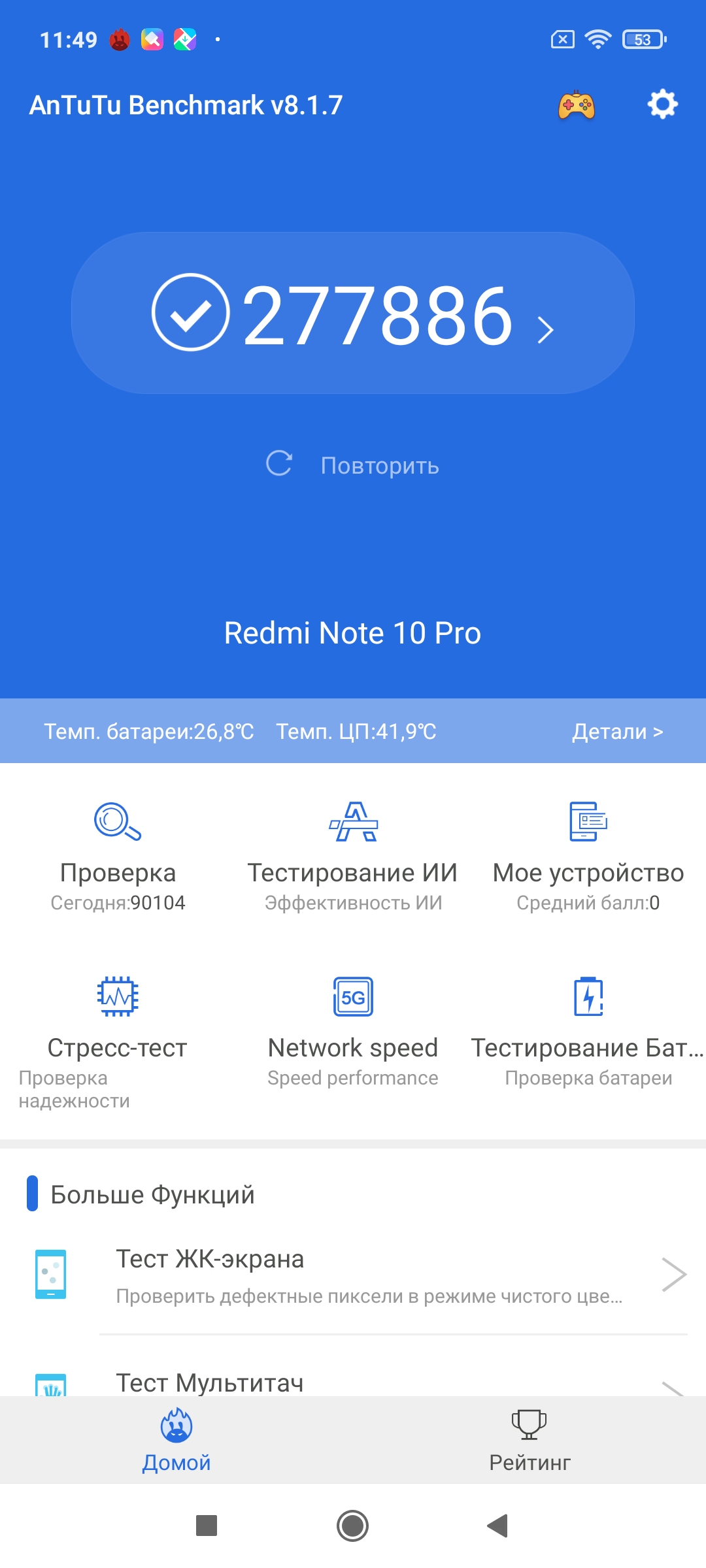706x1568 pixels.
Task: Switch to the Домой tab
Action: (x=176, y=1441)
